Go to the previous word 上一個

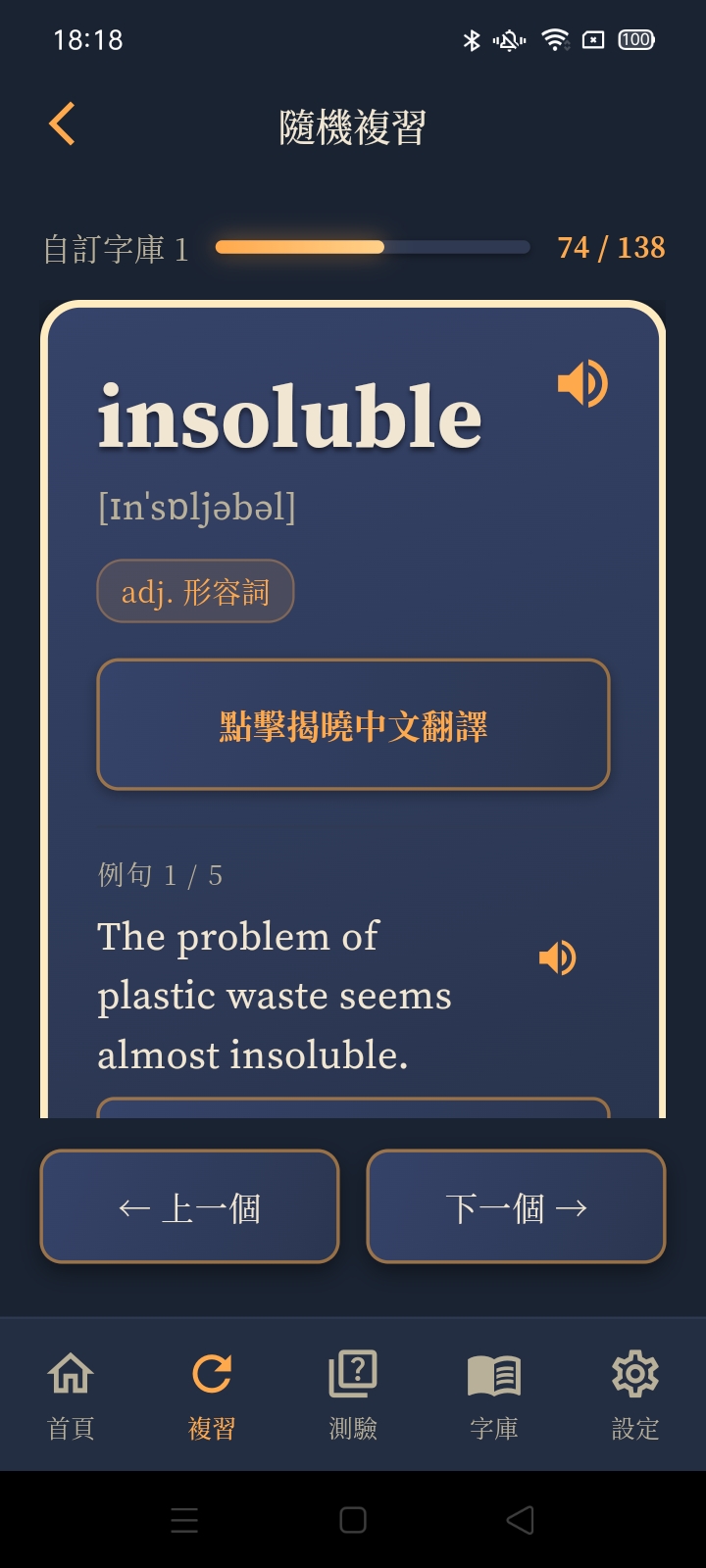189,1206
